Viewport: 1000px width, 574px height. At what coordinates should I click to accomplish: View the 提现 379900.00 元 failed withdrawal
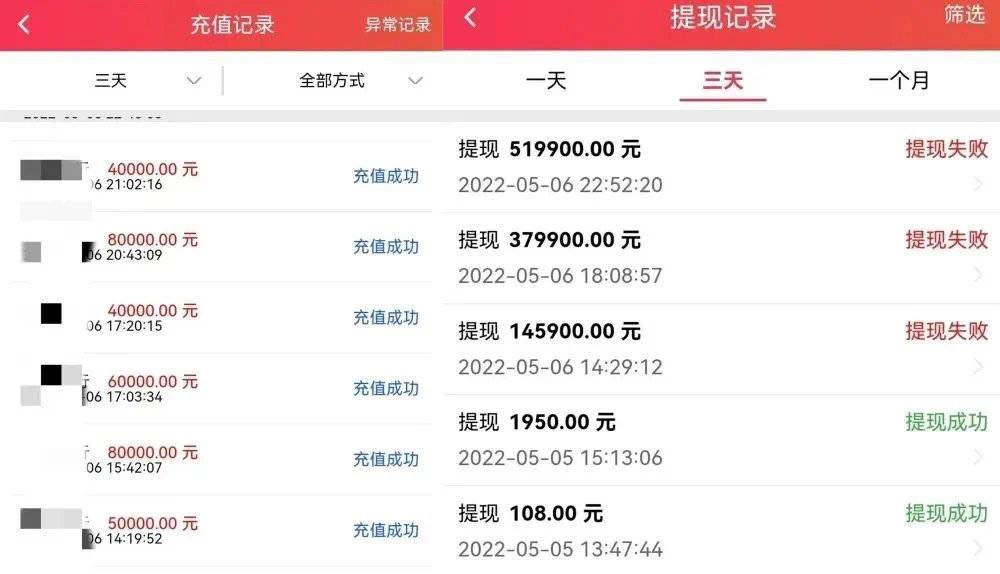(x=720, y=258)
